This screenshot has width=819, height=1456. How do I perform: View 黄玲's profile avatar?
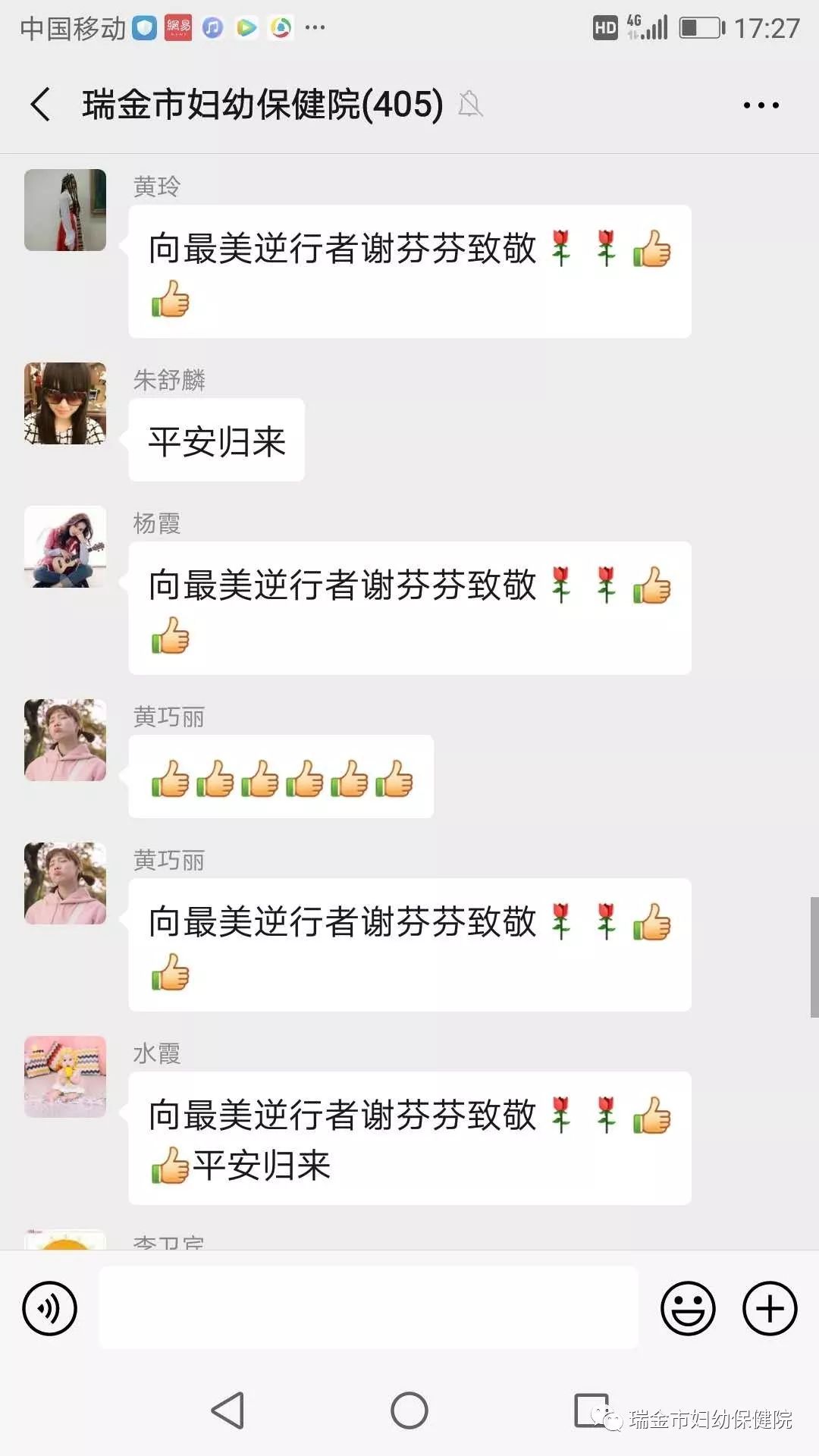[65, 210]
